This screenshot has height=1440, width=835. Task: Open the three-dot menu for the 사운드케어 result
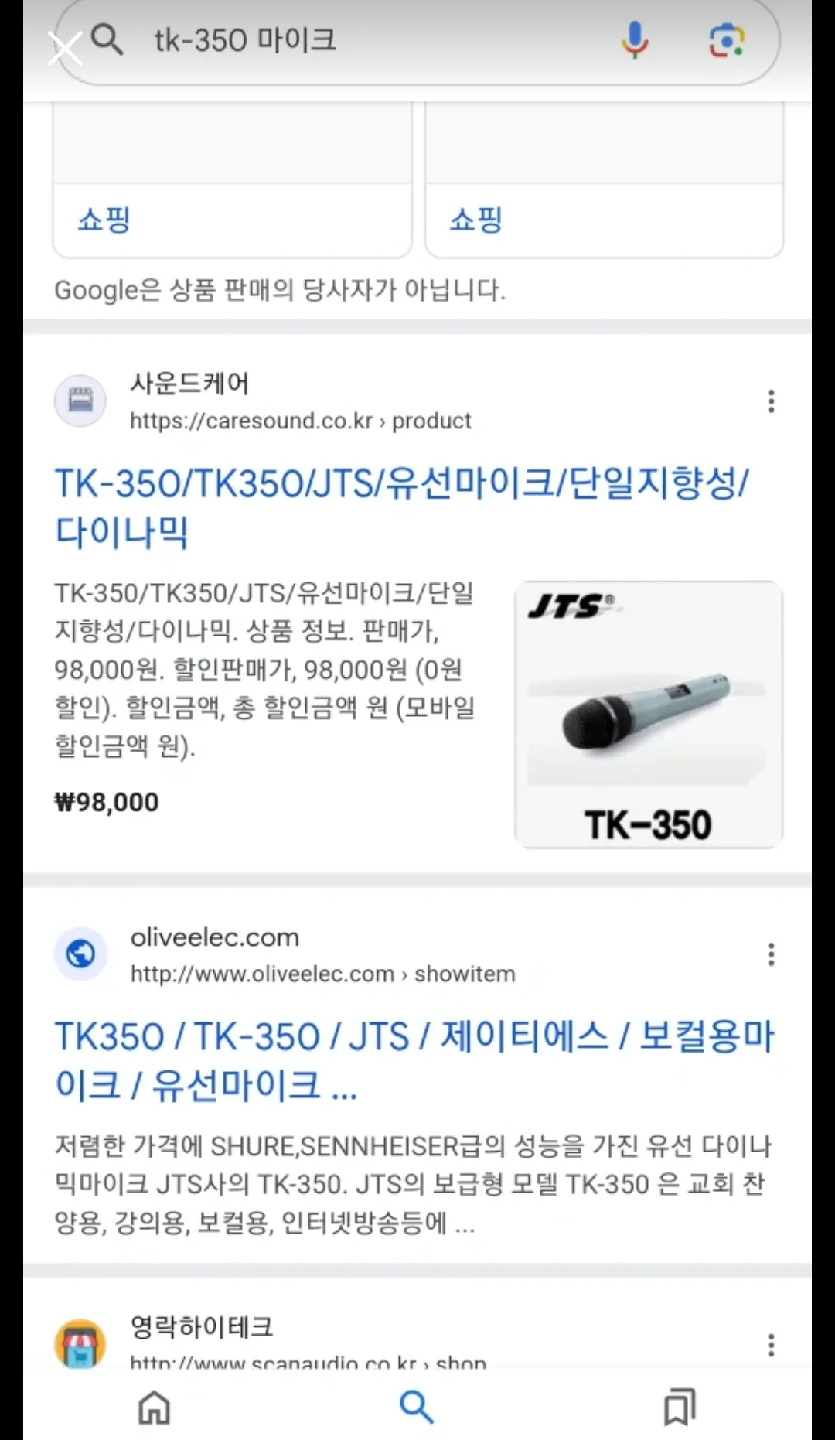(x=771, y=400)
